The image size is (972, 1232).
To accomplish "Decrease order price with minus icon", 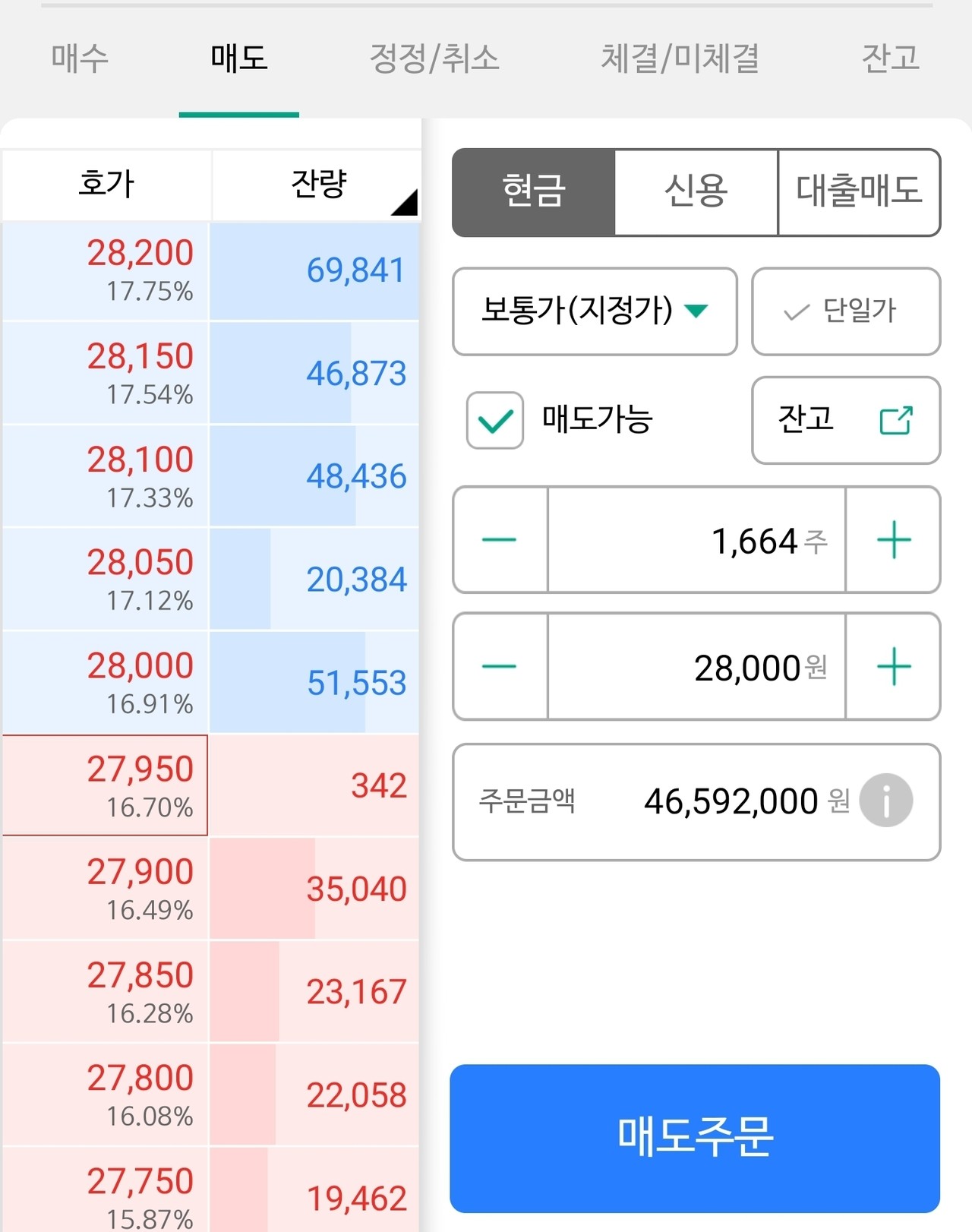I will point(499,666).
